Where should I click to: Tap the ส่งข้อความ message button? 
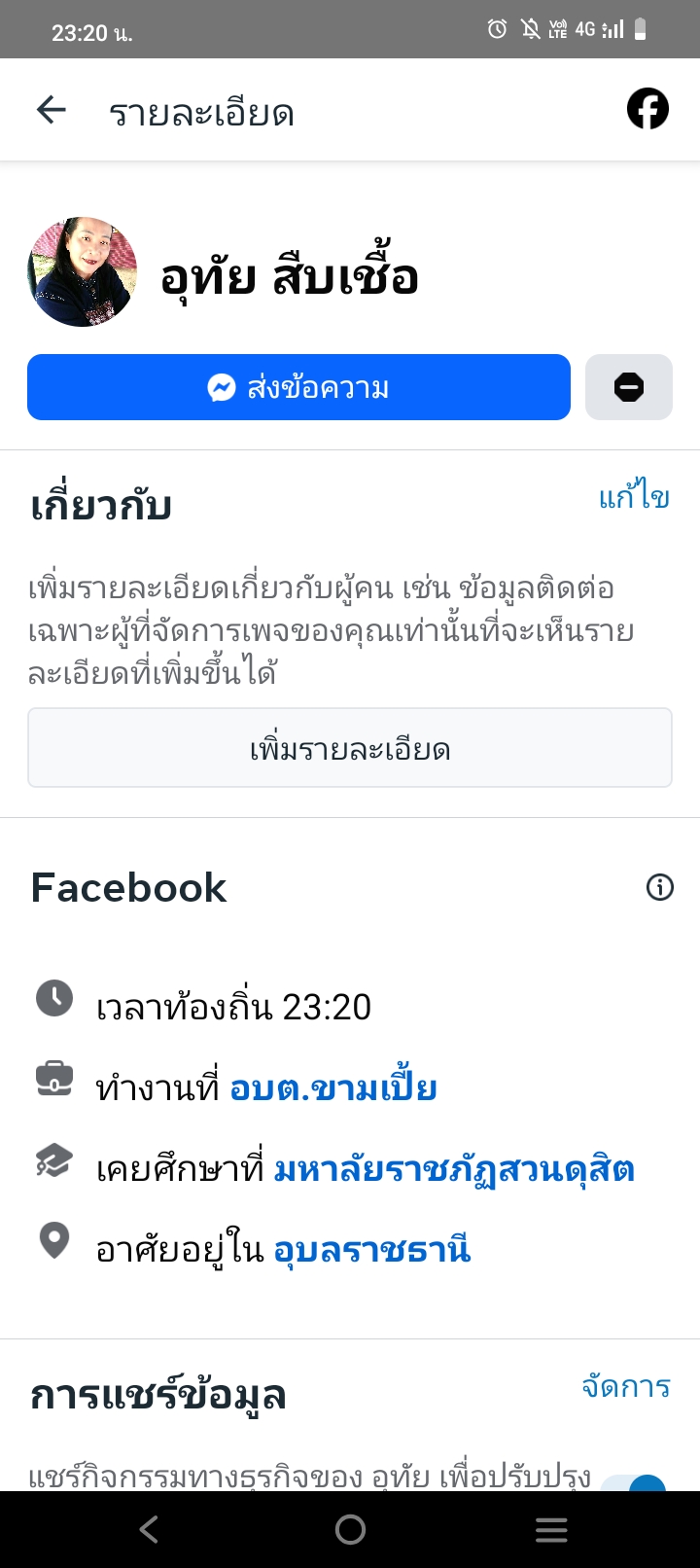298,387
